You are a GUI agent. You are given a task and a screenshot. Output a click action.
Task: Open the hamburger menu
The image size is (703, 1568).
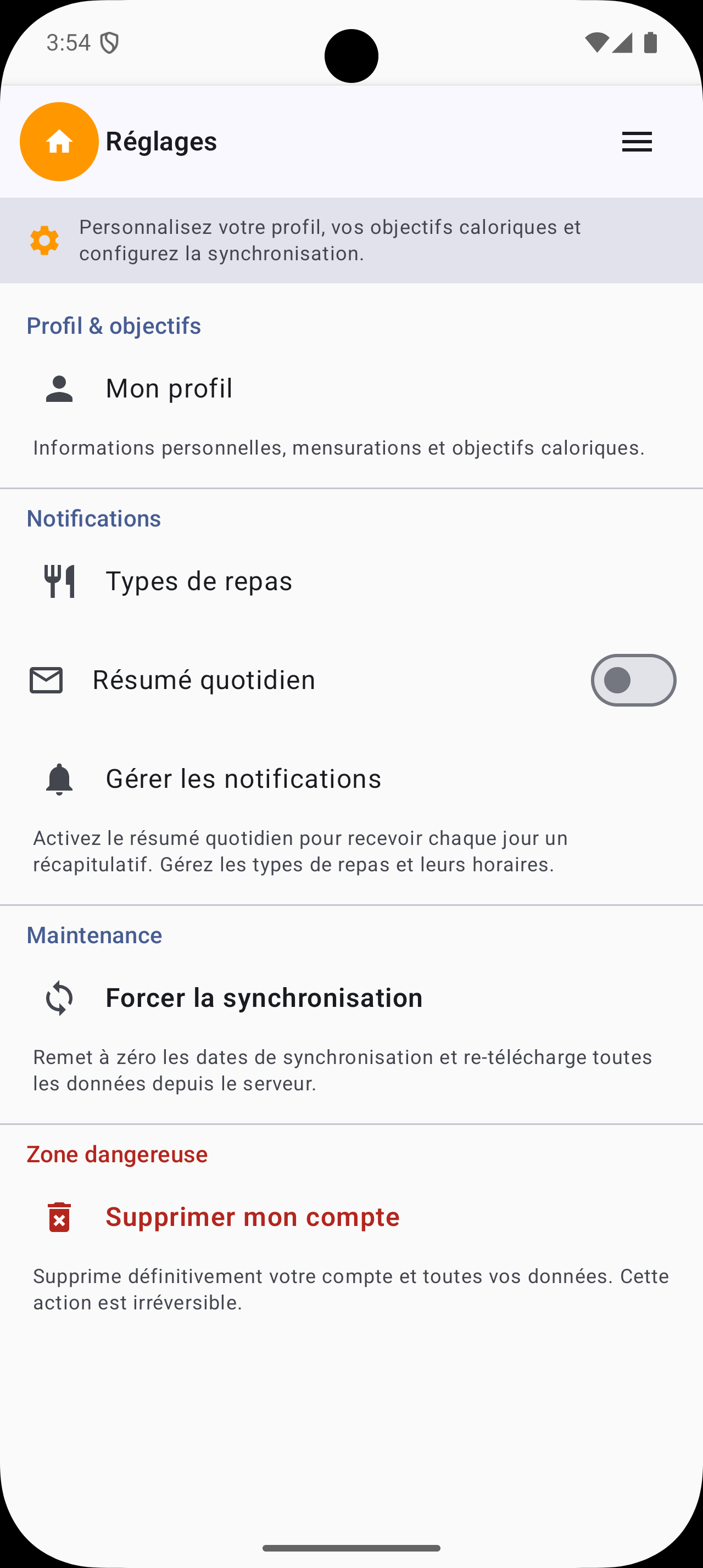pyautogui.click(x=637, y=141)
